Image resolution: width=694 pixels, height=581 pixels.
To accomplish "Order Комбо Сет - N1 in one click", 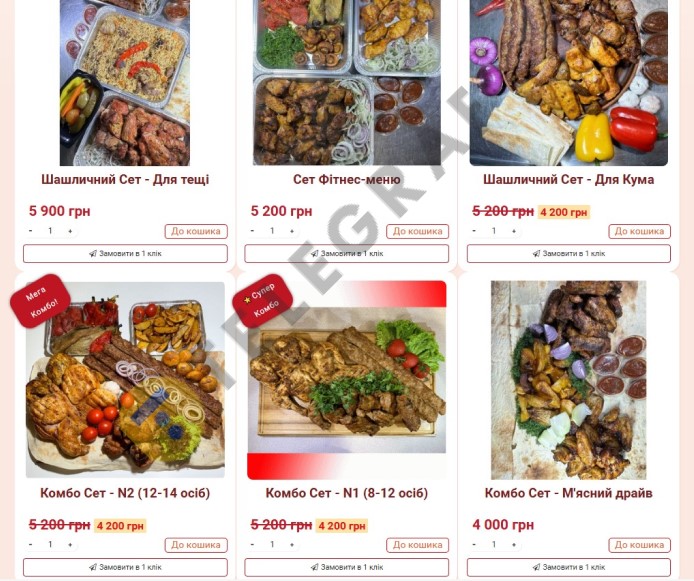I will [x=347, y=567].
